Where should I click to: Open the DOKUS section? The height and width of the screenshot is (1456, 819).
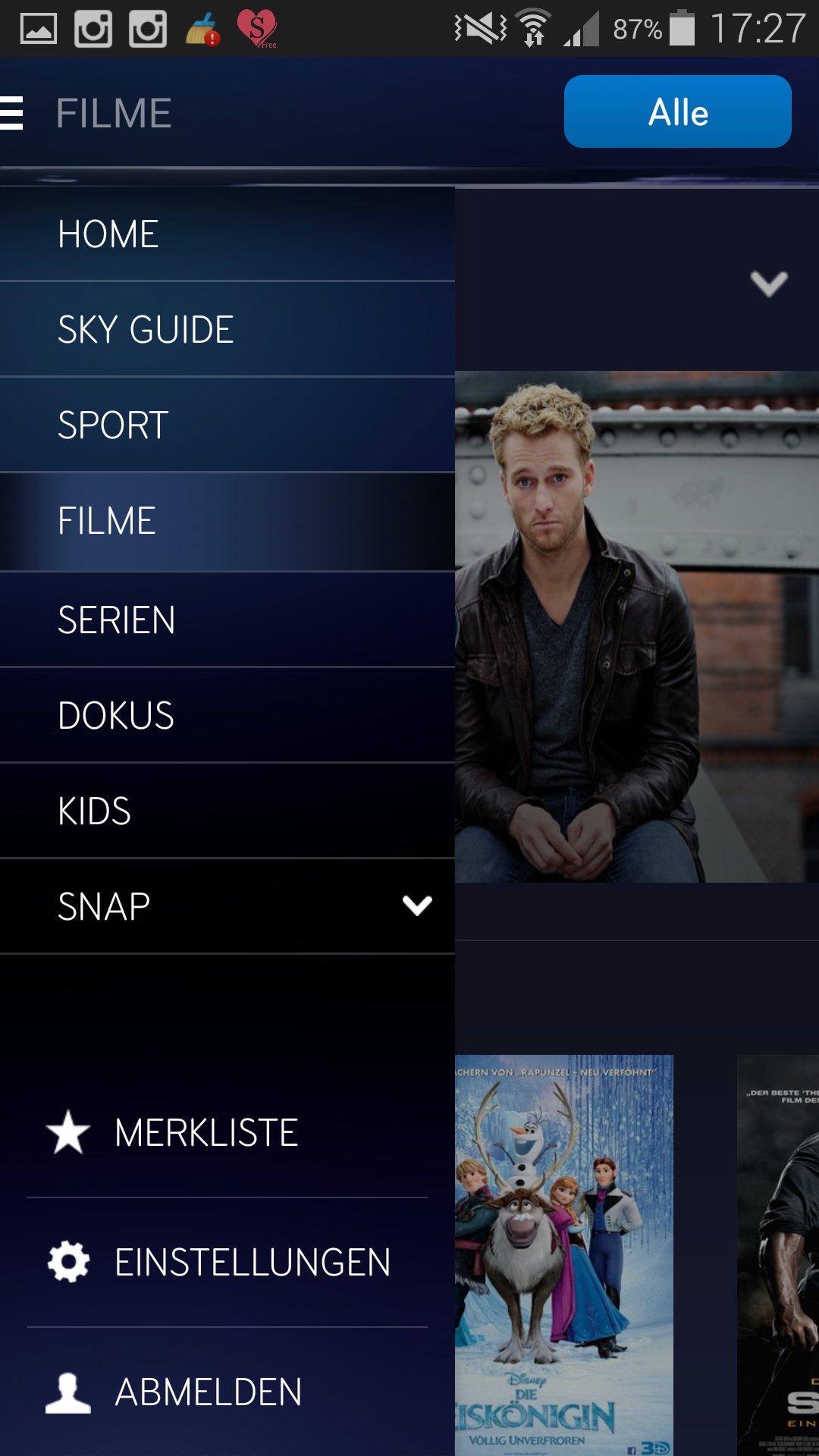(x=227, y=715)
